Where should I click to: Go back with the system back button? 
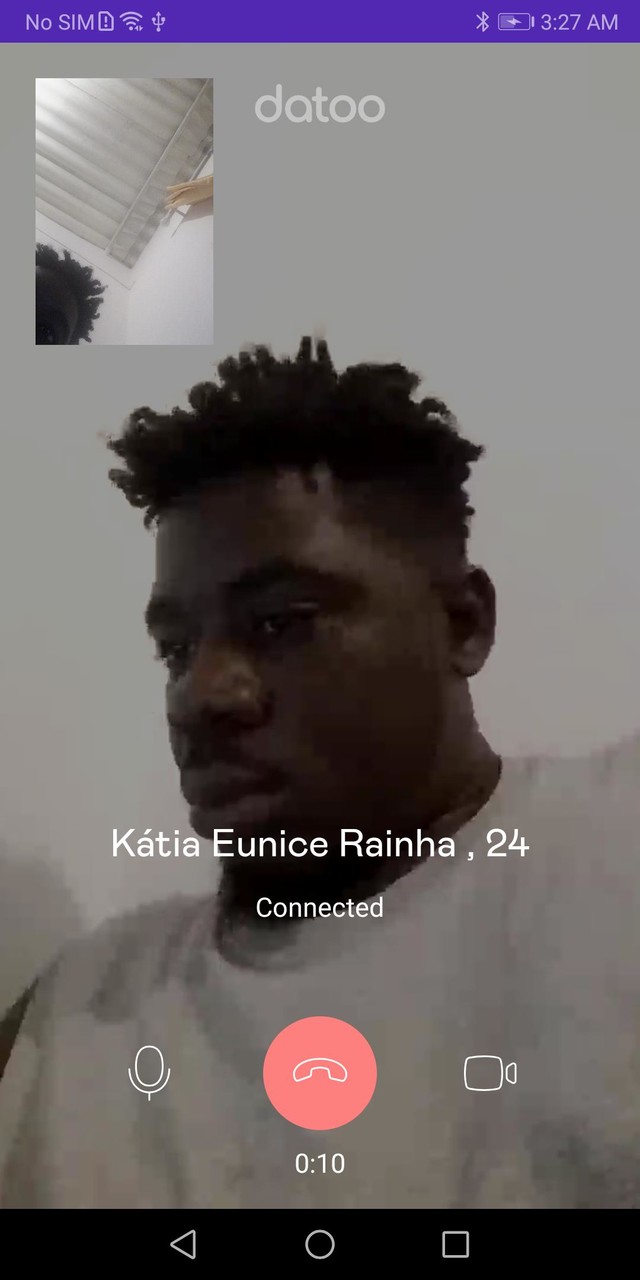[x=183, y=1244]
